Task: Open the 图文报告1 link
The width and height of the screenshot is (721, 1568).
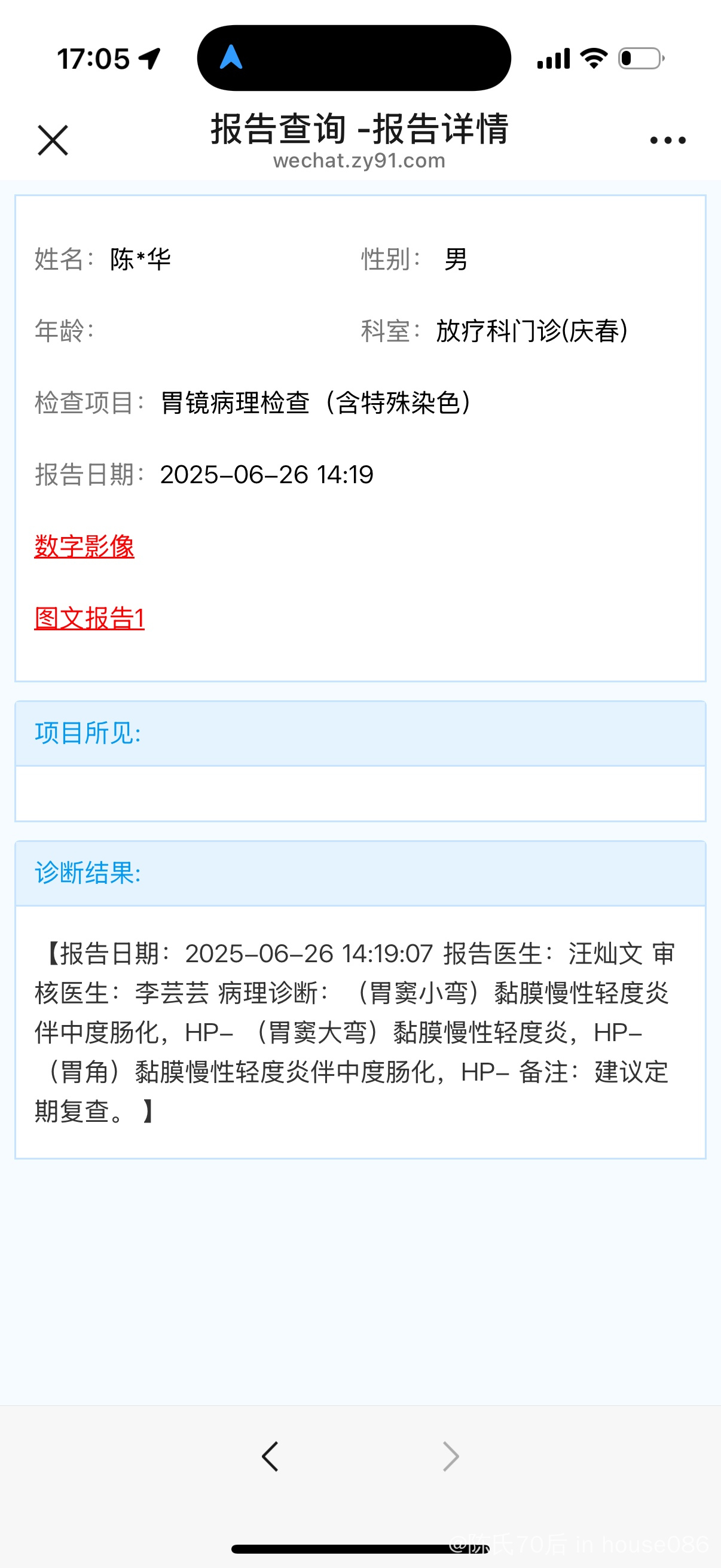Action: (90, 618)
